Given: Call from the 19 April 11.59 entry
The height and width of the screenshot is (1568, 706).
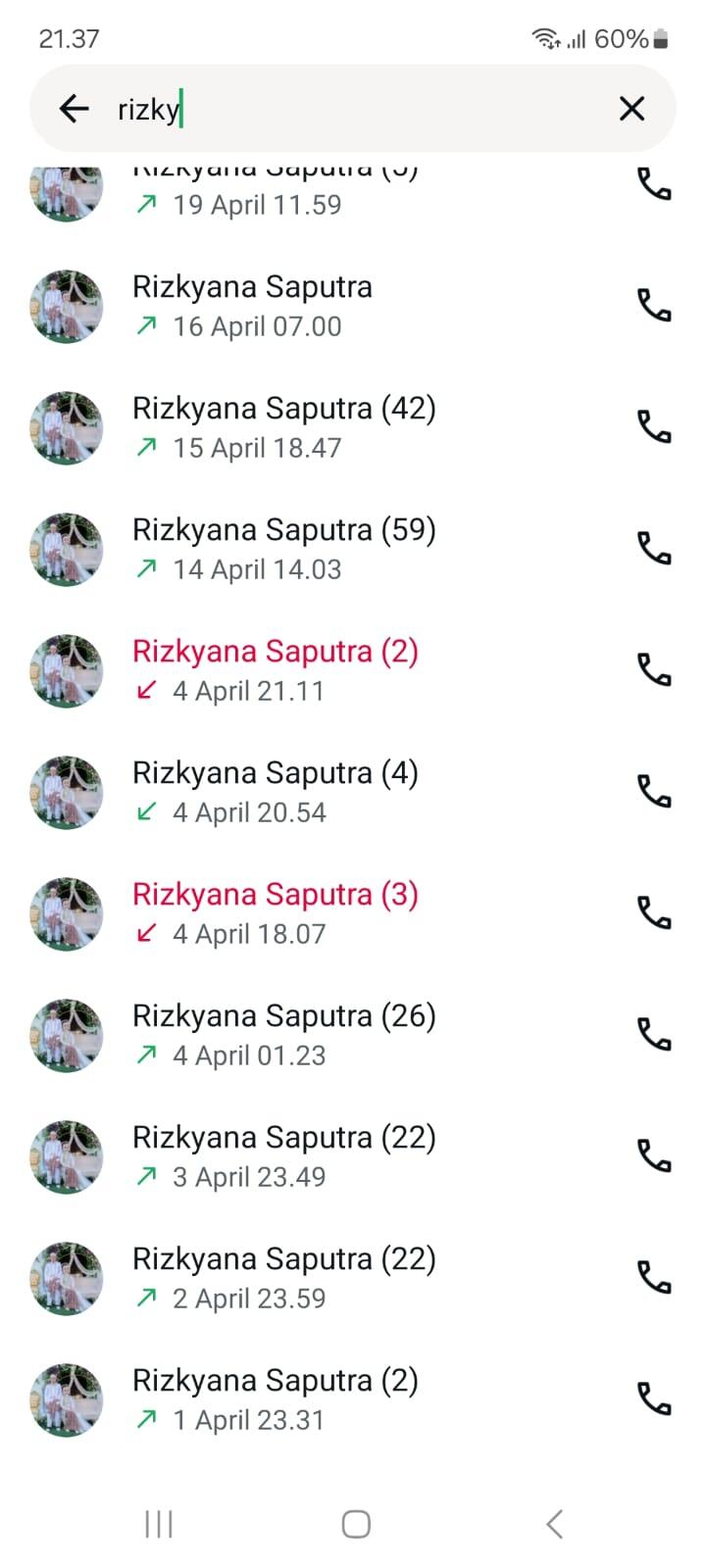Looking at the screenshot, I should pyautogui.click(x=654, y=184).
